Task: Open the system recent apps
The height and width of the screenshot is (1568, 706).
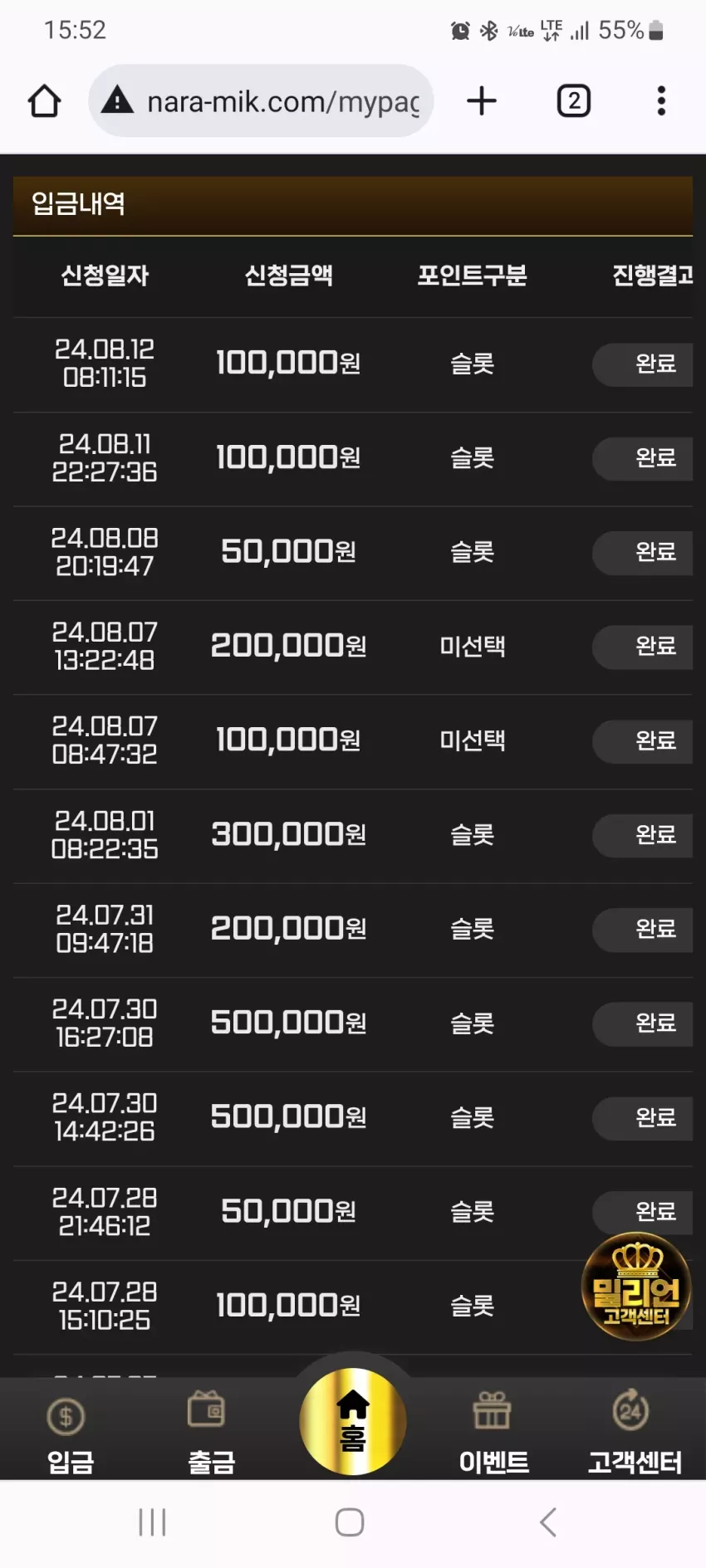Action: click(x=152, y=1522)
